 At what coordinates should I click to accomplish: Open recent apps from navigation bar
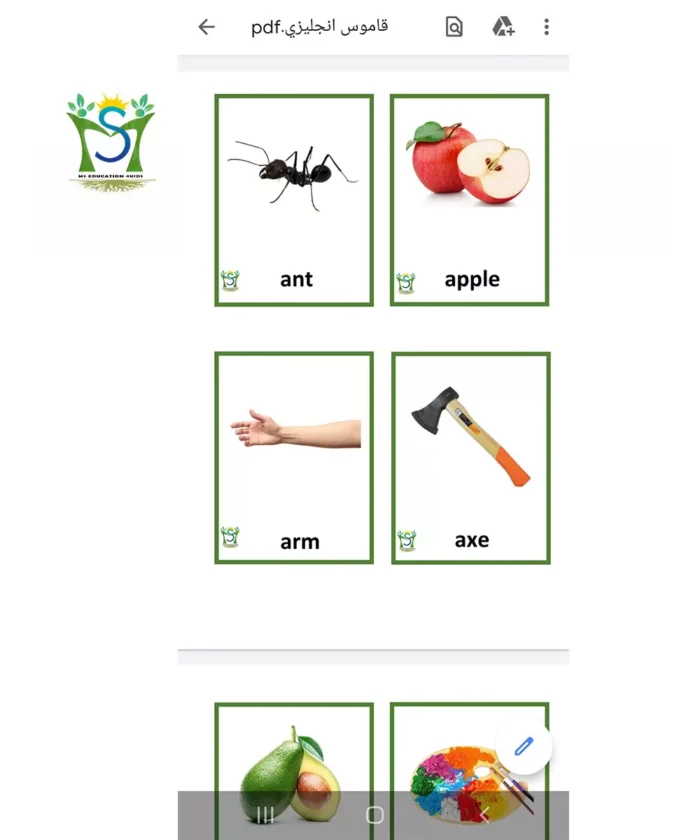click(266, 815)
